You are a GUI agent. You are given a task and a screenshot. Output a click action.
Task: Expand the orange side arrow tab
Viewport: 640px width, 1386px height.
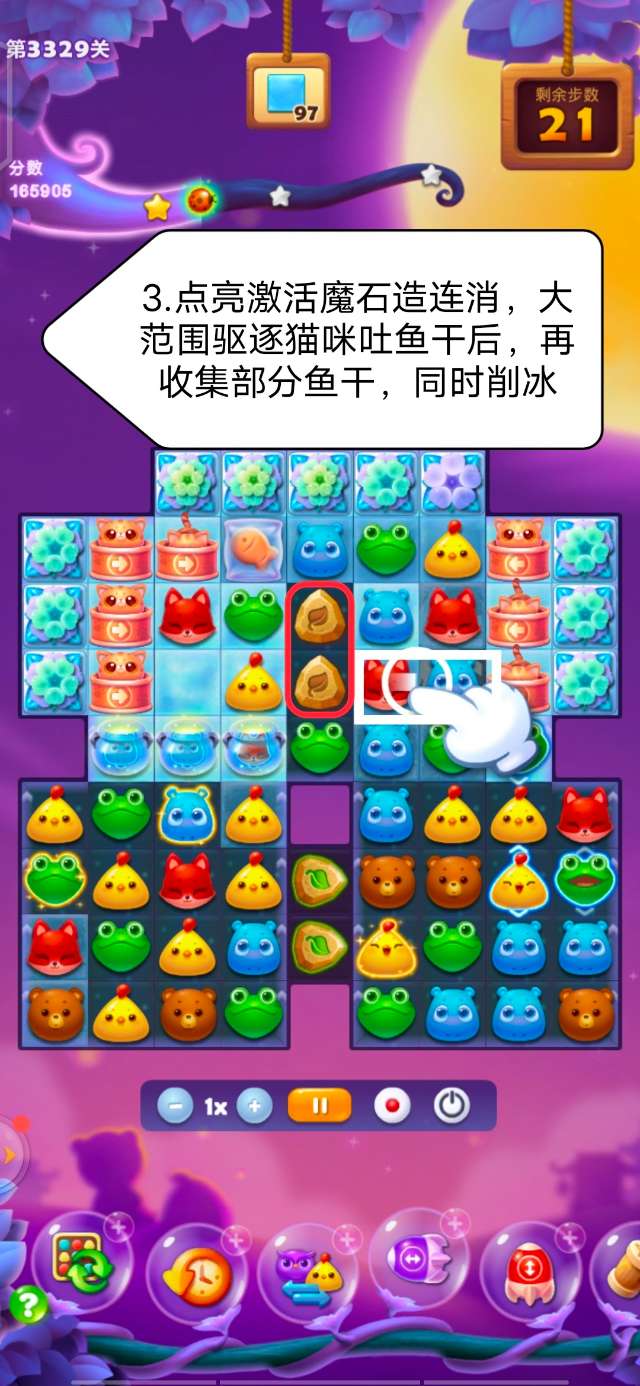(x=10, y=1156)
